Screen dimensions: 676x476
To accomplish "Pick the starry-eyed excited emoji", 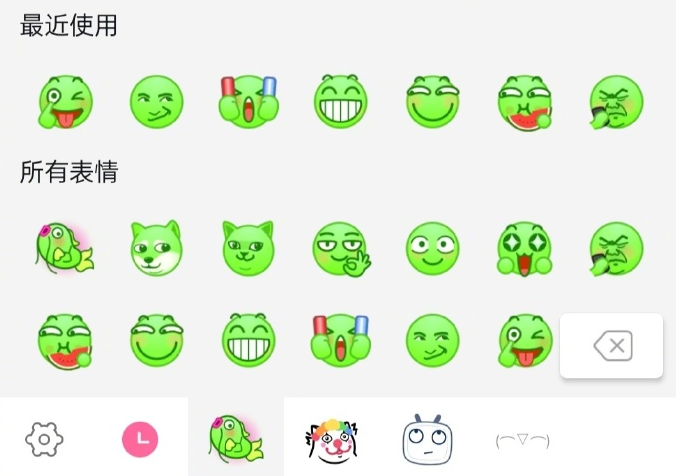I will coord(525,248).
